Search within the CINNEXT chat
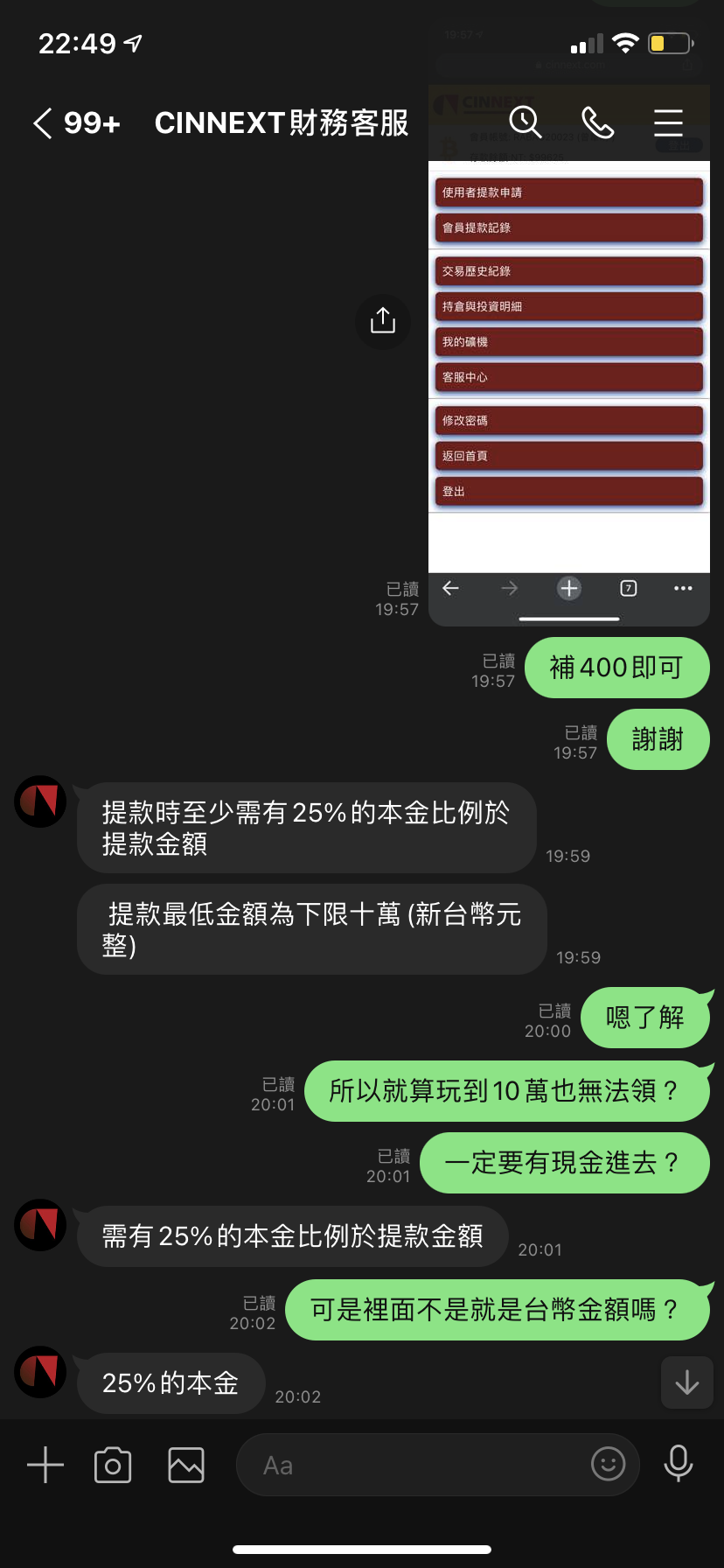 526,123
